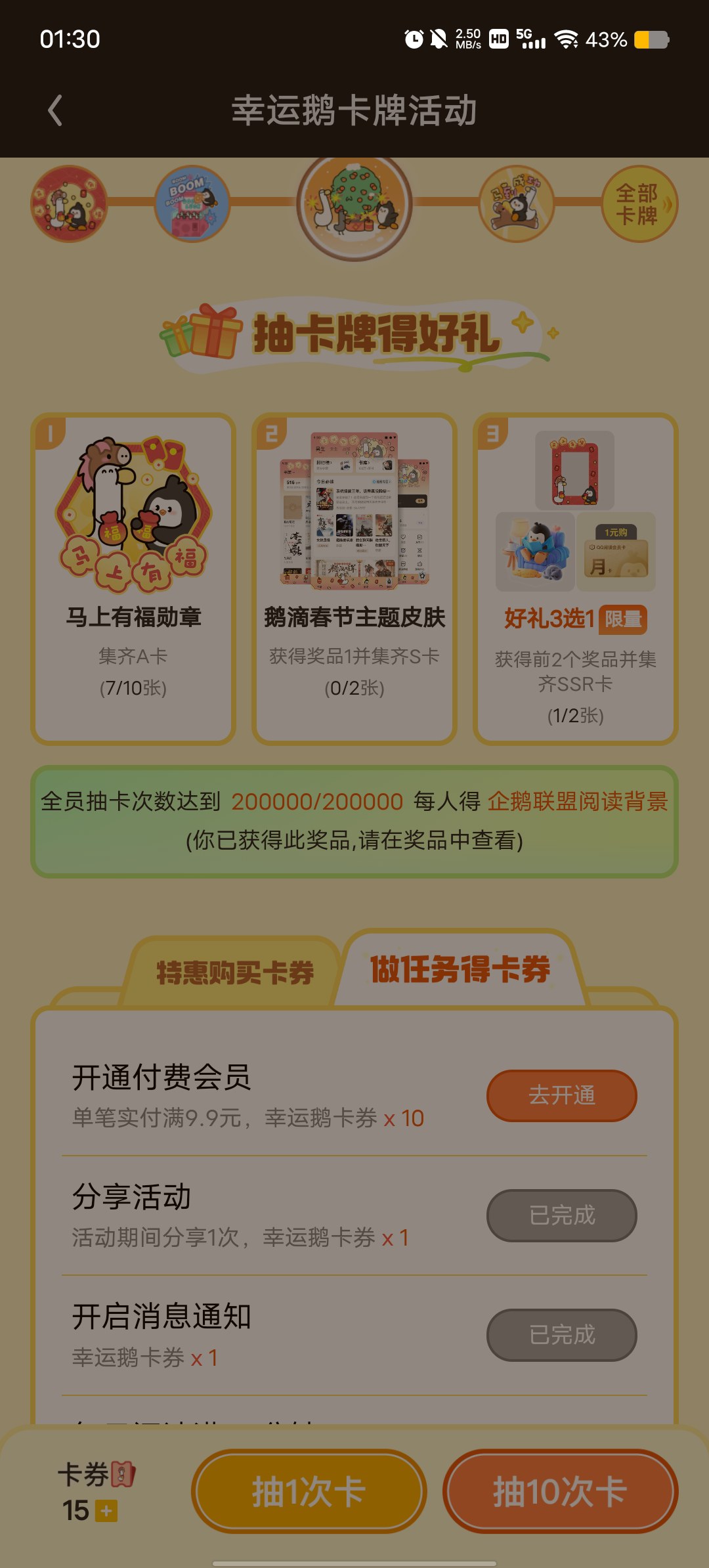The height and width of the screenshot is (1568, 709).
Task: Draw one card with 抽1次卡
Action: (x=309, y=1492)
